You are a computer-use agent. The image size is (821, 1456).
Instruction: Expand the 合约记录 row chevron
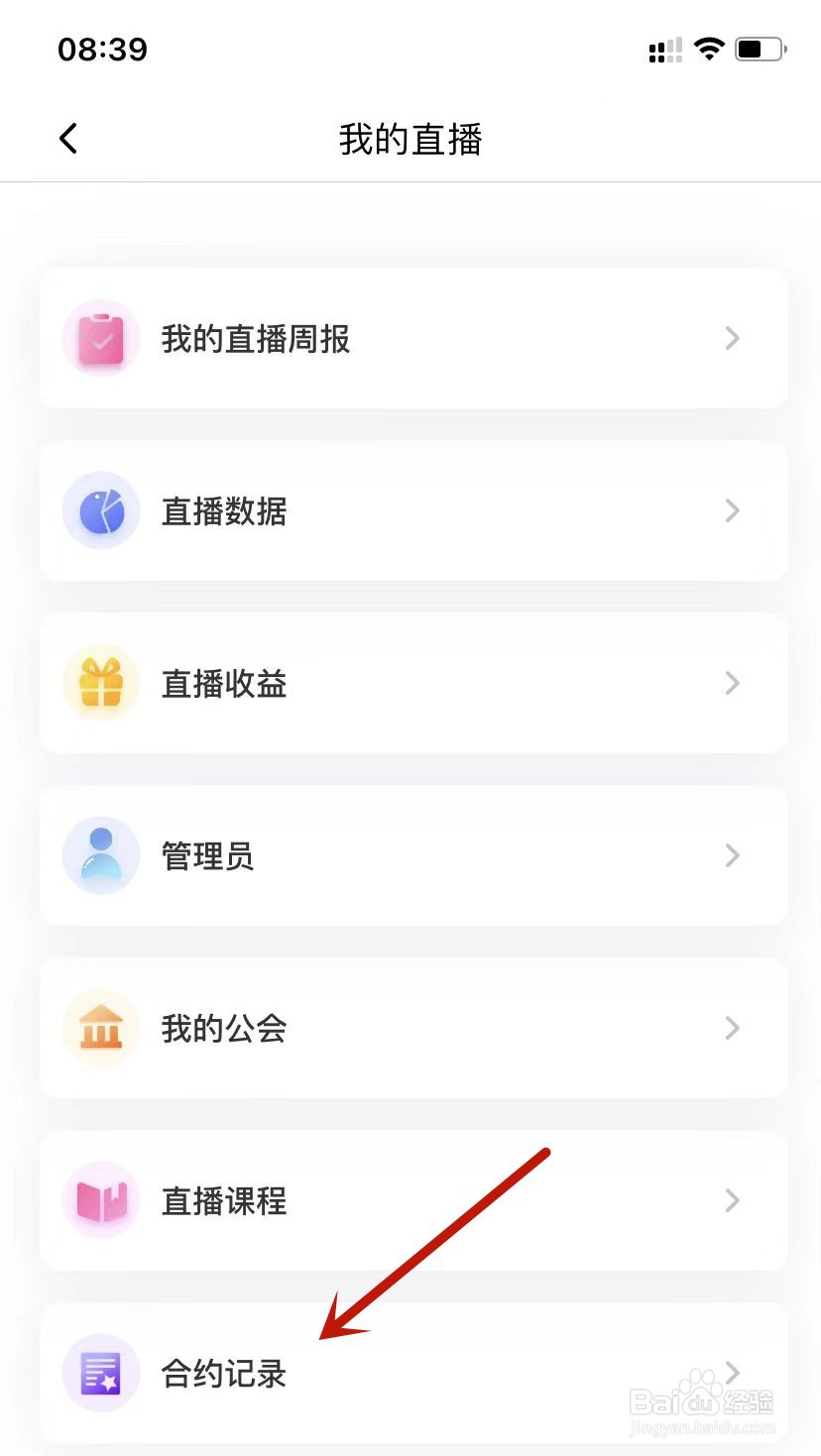(x=732, y=1374)
